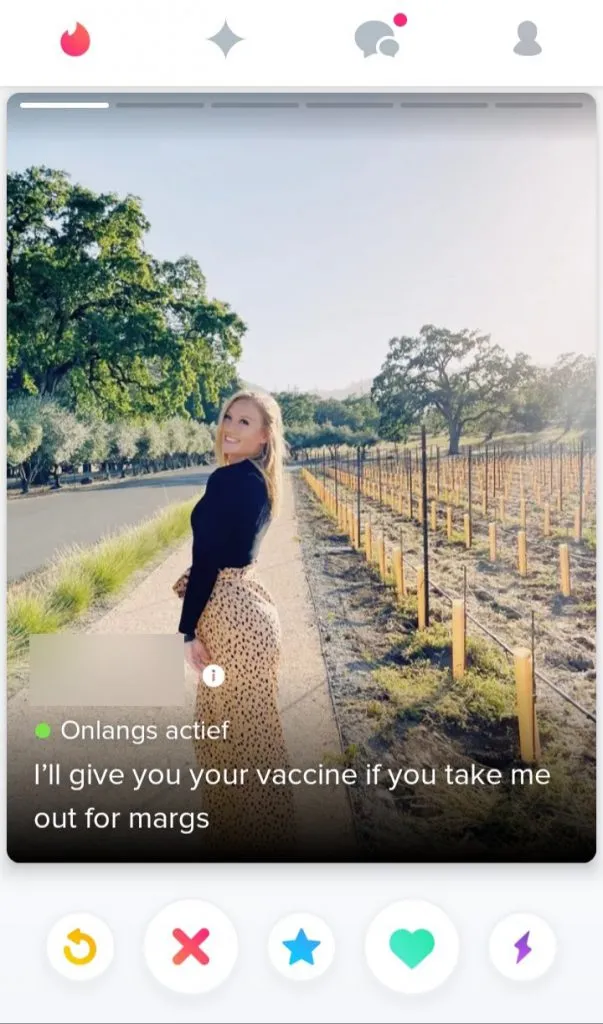
Task: Reject this profile with the X
Action: point(191,946)
